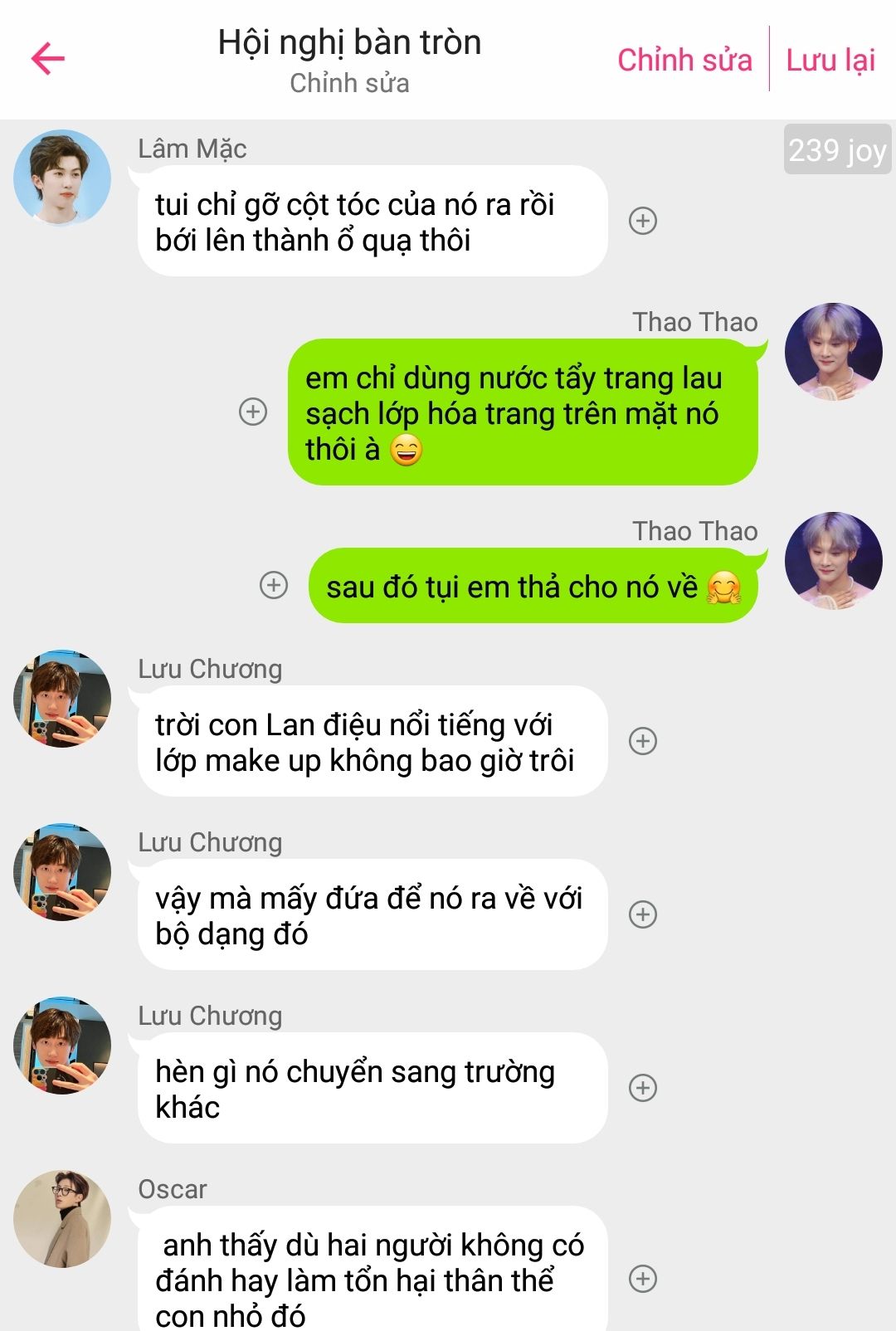This screenshot has width=896, height=1331.
Task: Tap the plus beside "tui chỉ gỡ cột tóc" message
Action: tap(643, 221)
